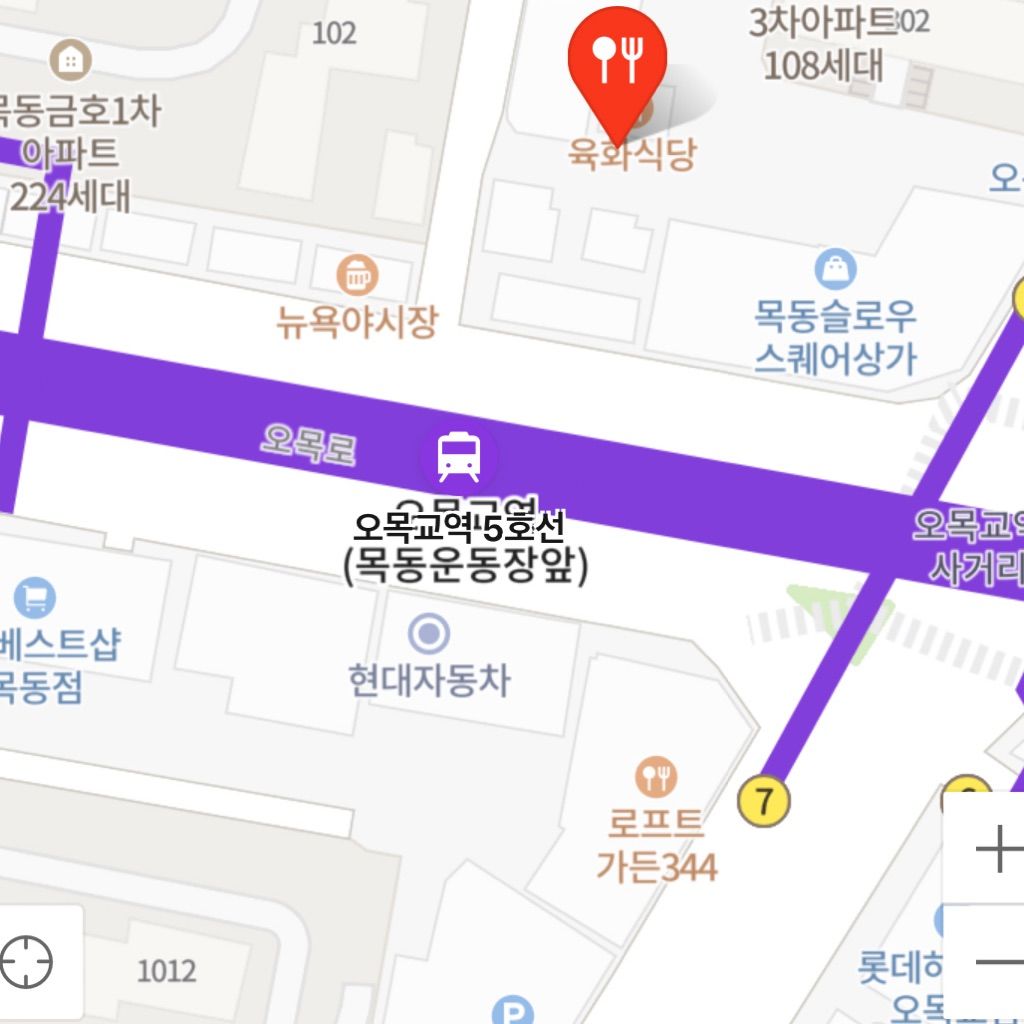The width and height of the screenshot is (1024, 1024).
Task: Center map on current location
Action: point(28,962)
